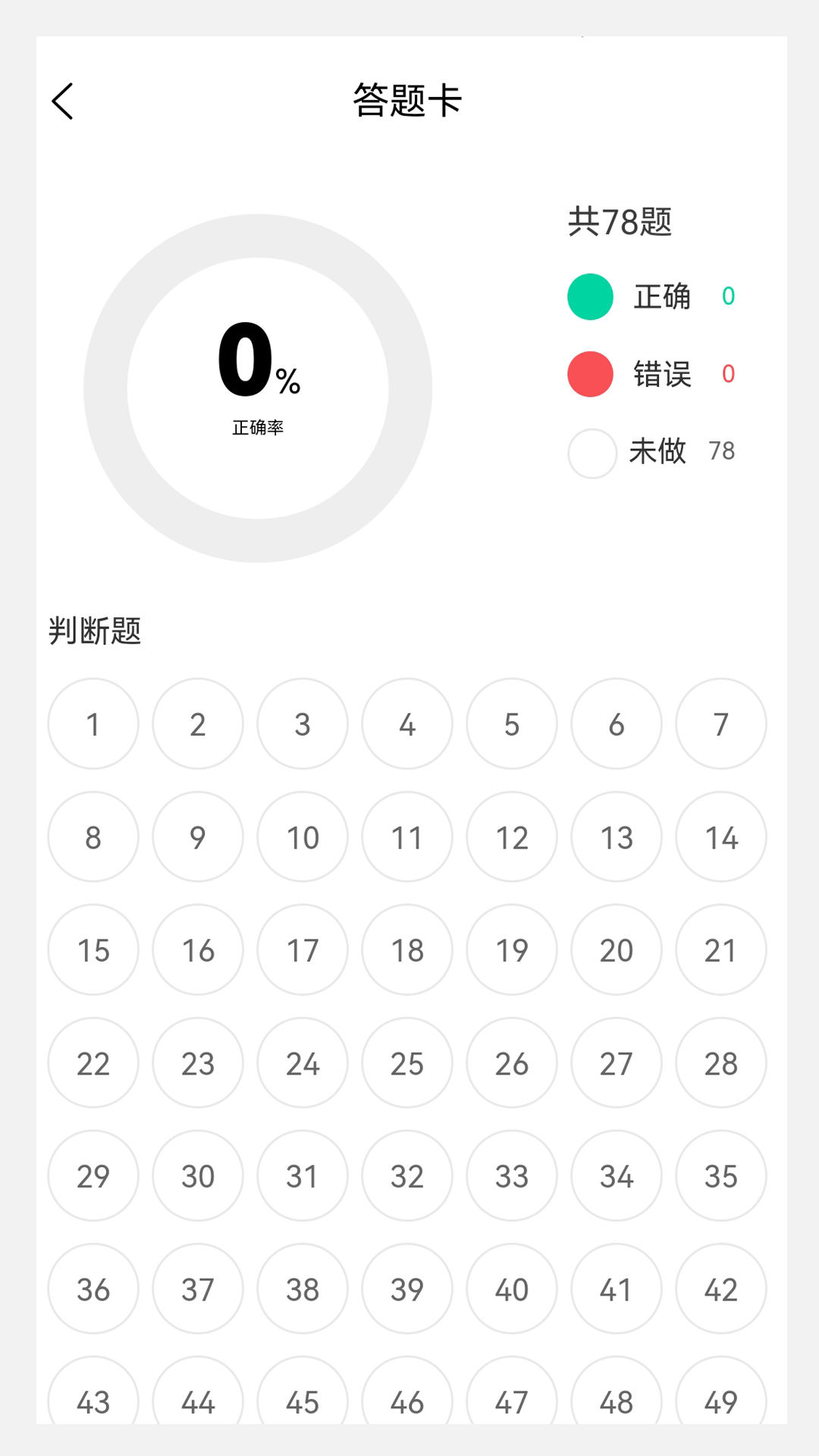Jump to question 19

[512, 950]
